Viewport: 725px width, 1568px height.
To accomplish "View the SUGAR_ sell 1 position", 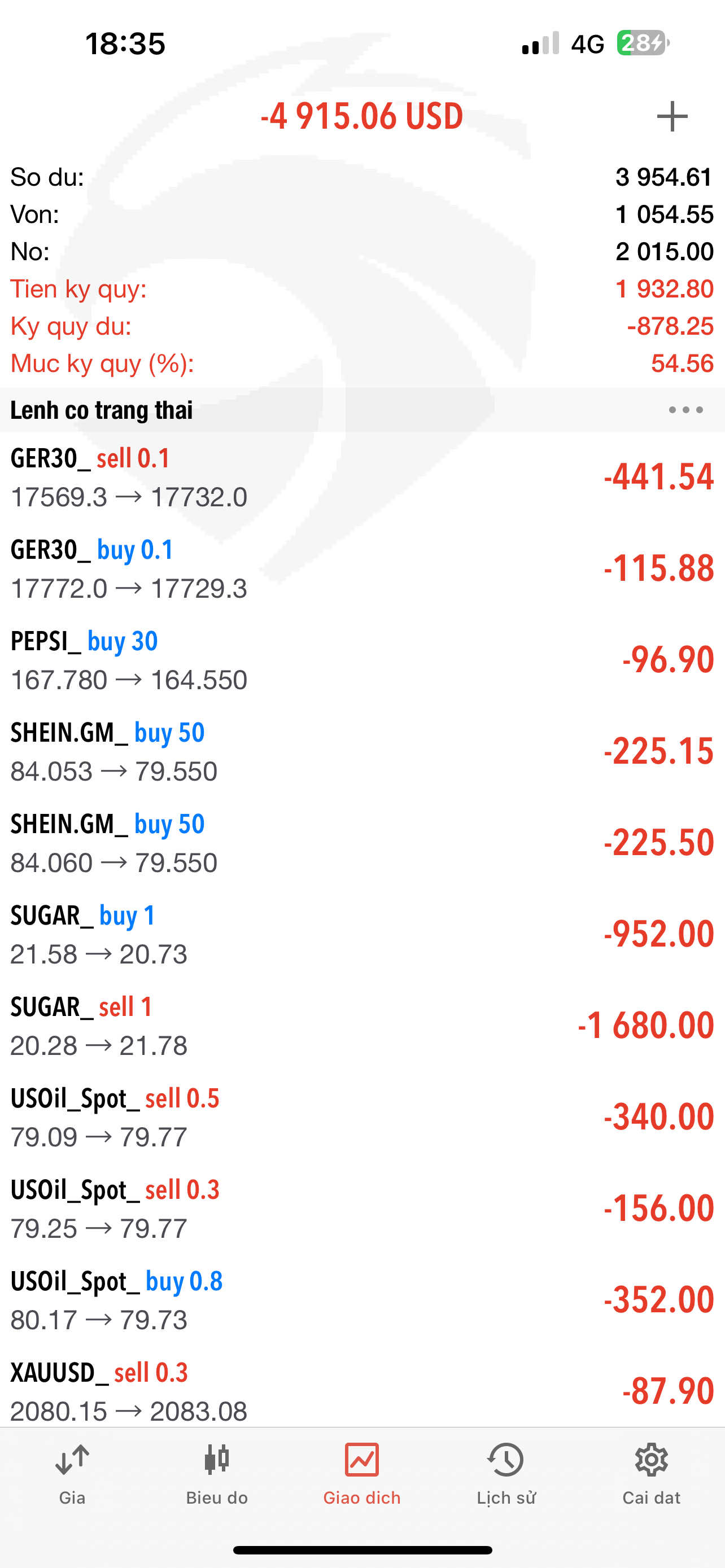I will [362, 1026].
